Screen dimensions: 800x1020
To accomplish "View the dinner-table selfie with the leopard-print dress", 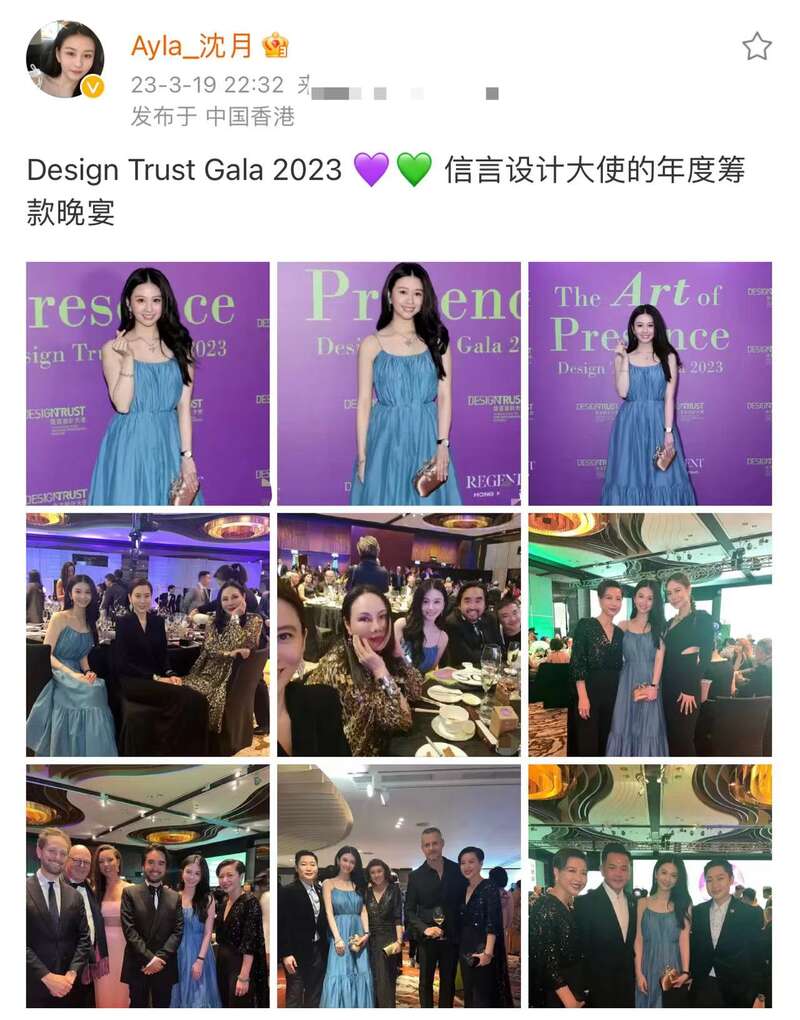I will tap(399, 634).
